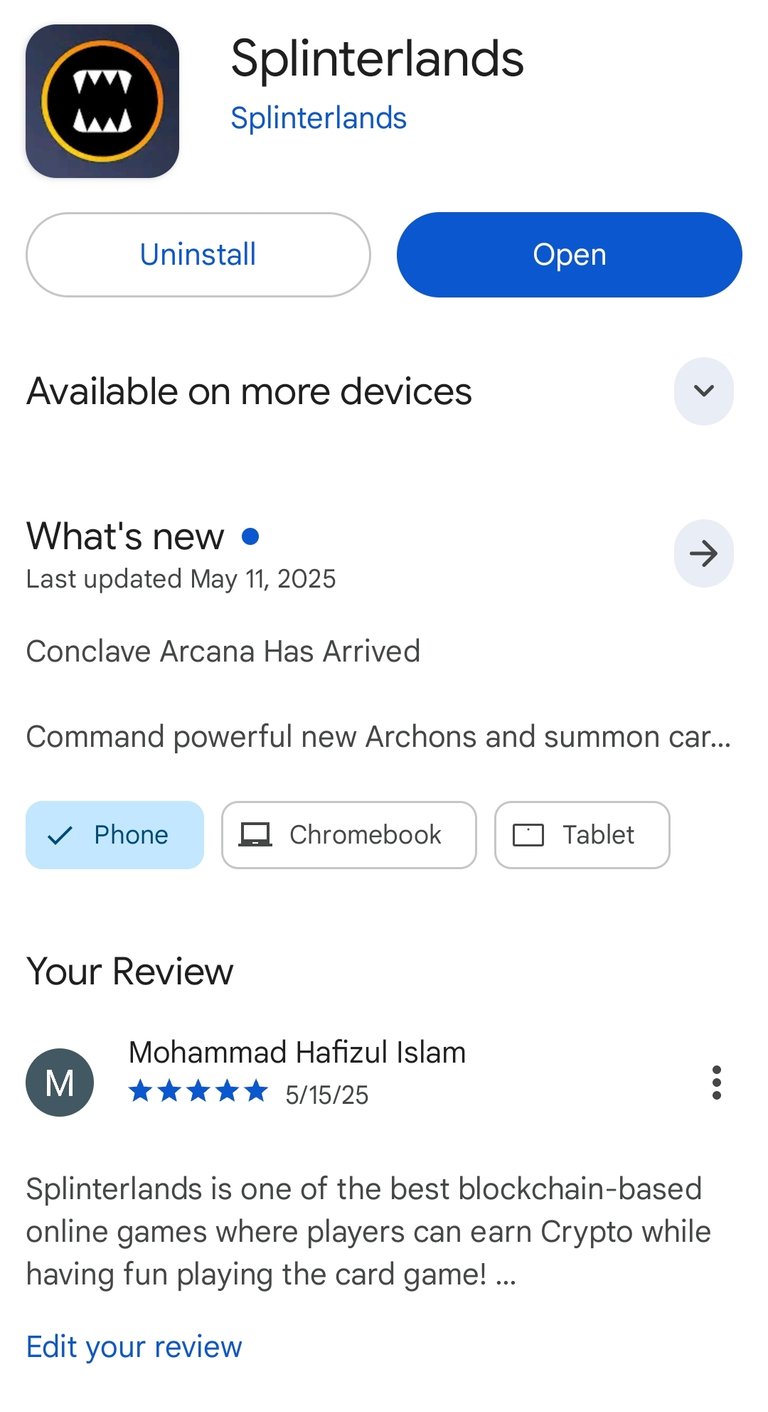The height and width of the screenshot is (1412, 768).
Task: Select the Chromebook chip
Action: (349, 835)
